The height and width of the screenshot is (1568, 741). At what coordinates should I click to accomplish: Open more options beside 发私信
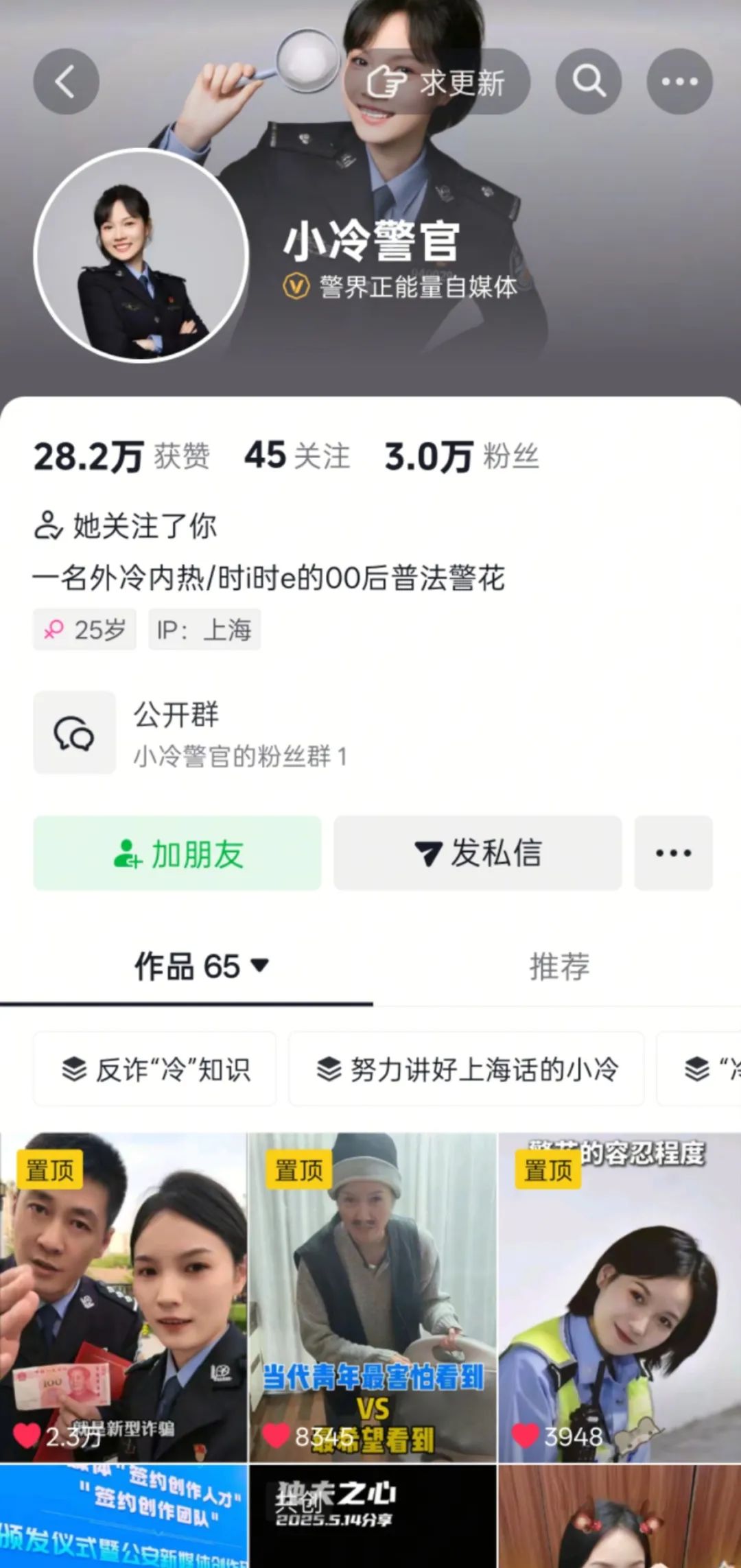pyautogui.click(x=673, y=853)
